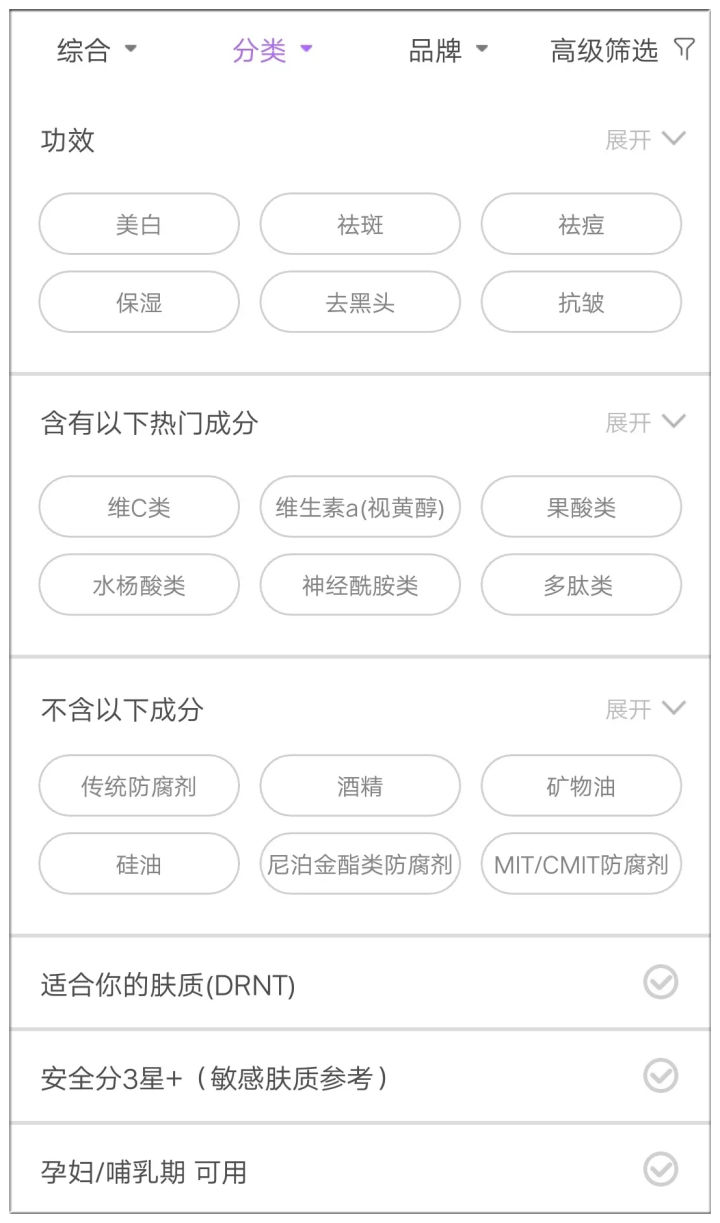Image resolution: width=720 pixels, height=1223 pixels.
Task: Expand 含有以下热门成分 section
Action: coord(645,423)
